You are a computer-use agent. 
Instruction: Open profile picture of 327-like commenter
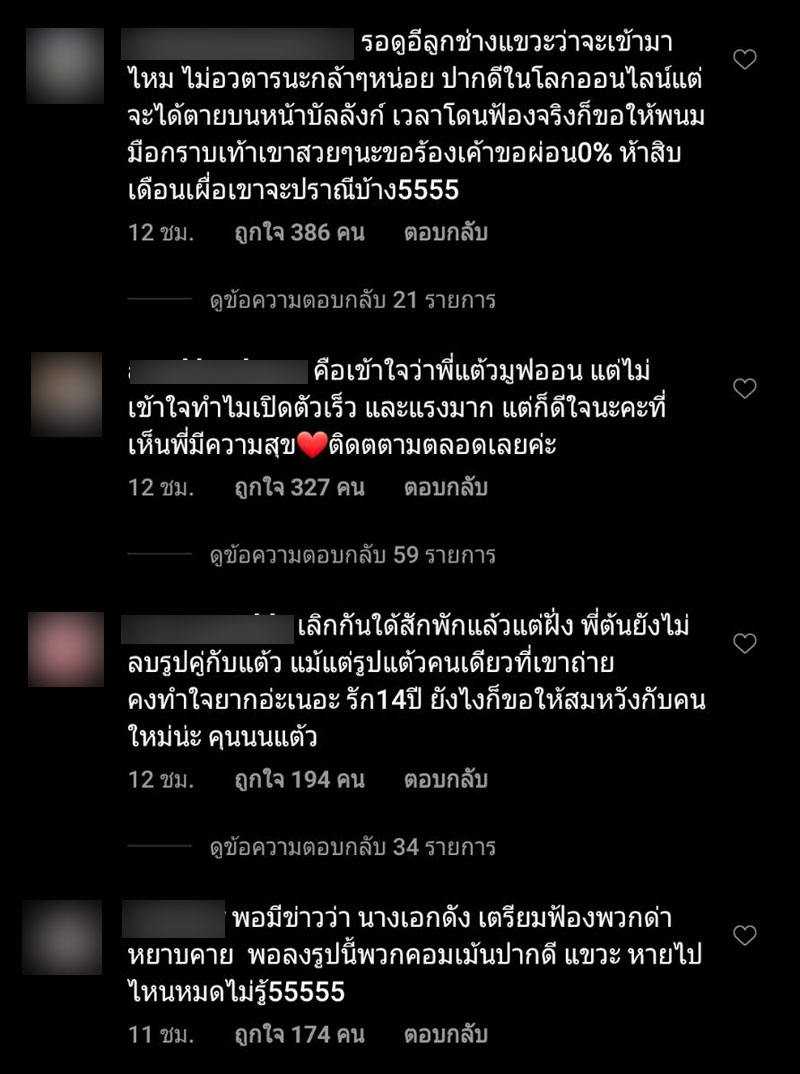tap(66, 394)
